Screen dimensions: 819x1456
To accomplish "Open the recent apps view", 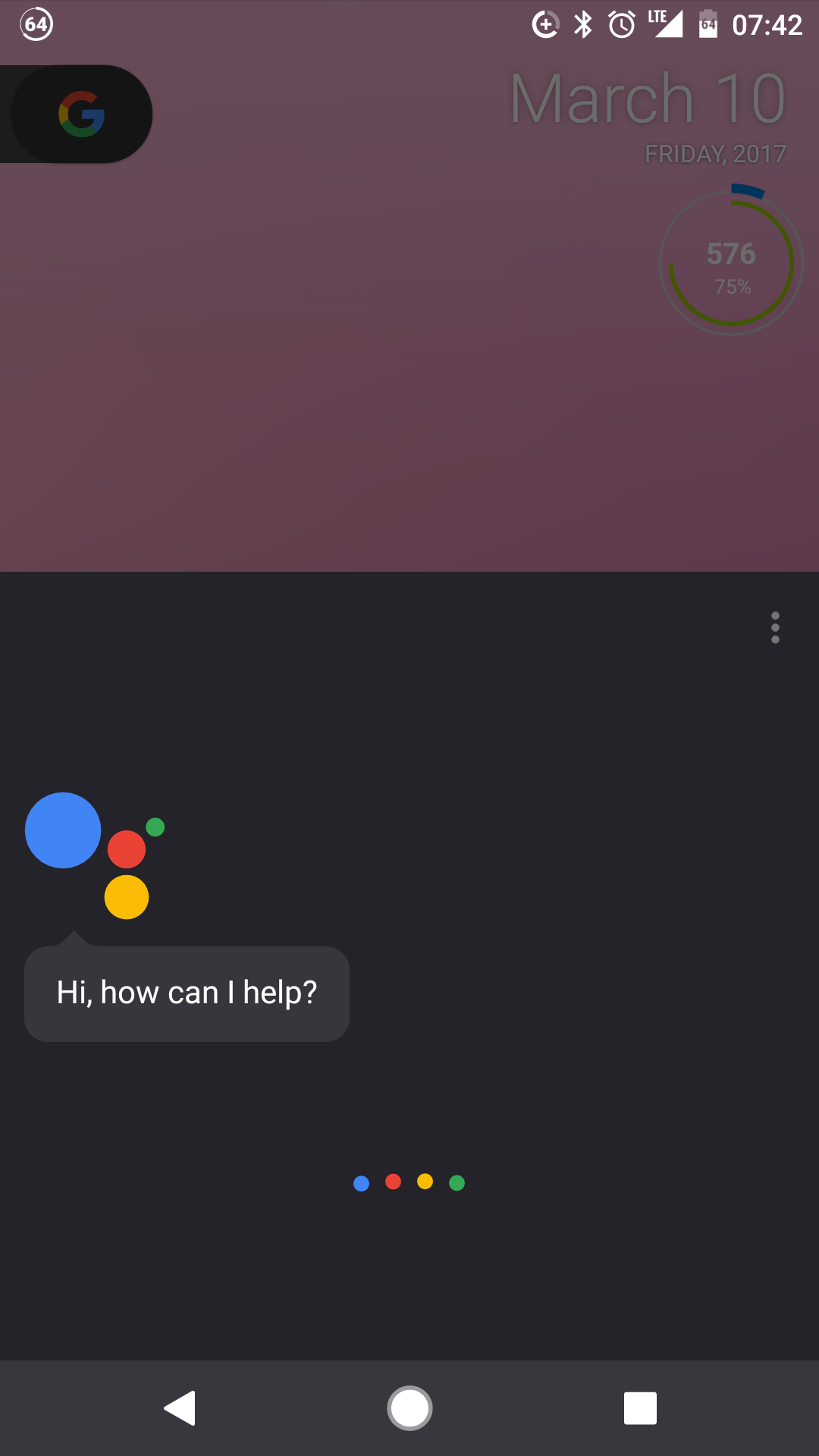I will click(640, 1408).
